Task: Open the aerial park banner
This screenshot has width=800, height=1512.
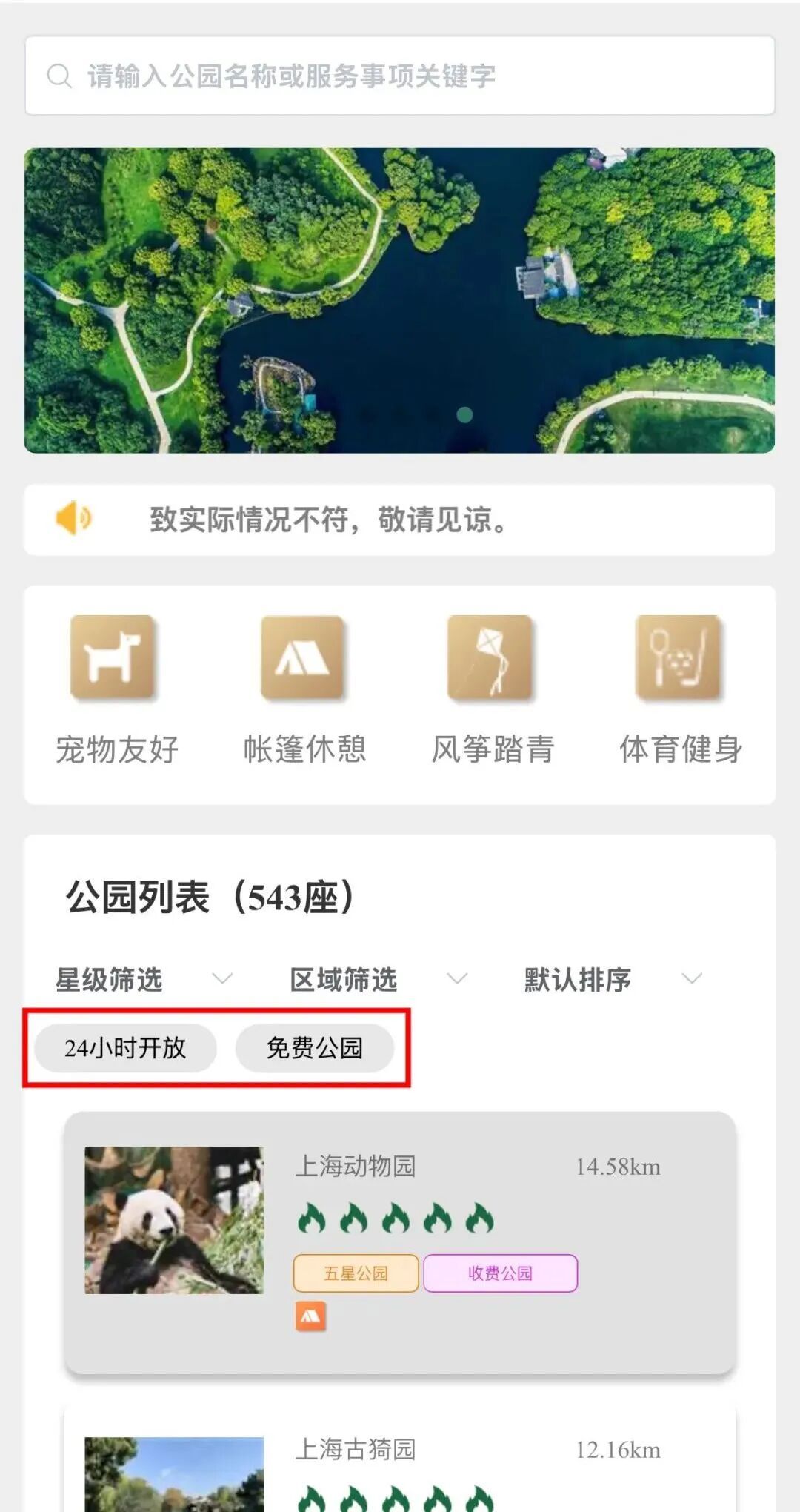Action: point(400,300)
